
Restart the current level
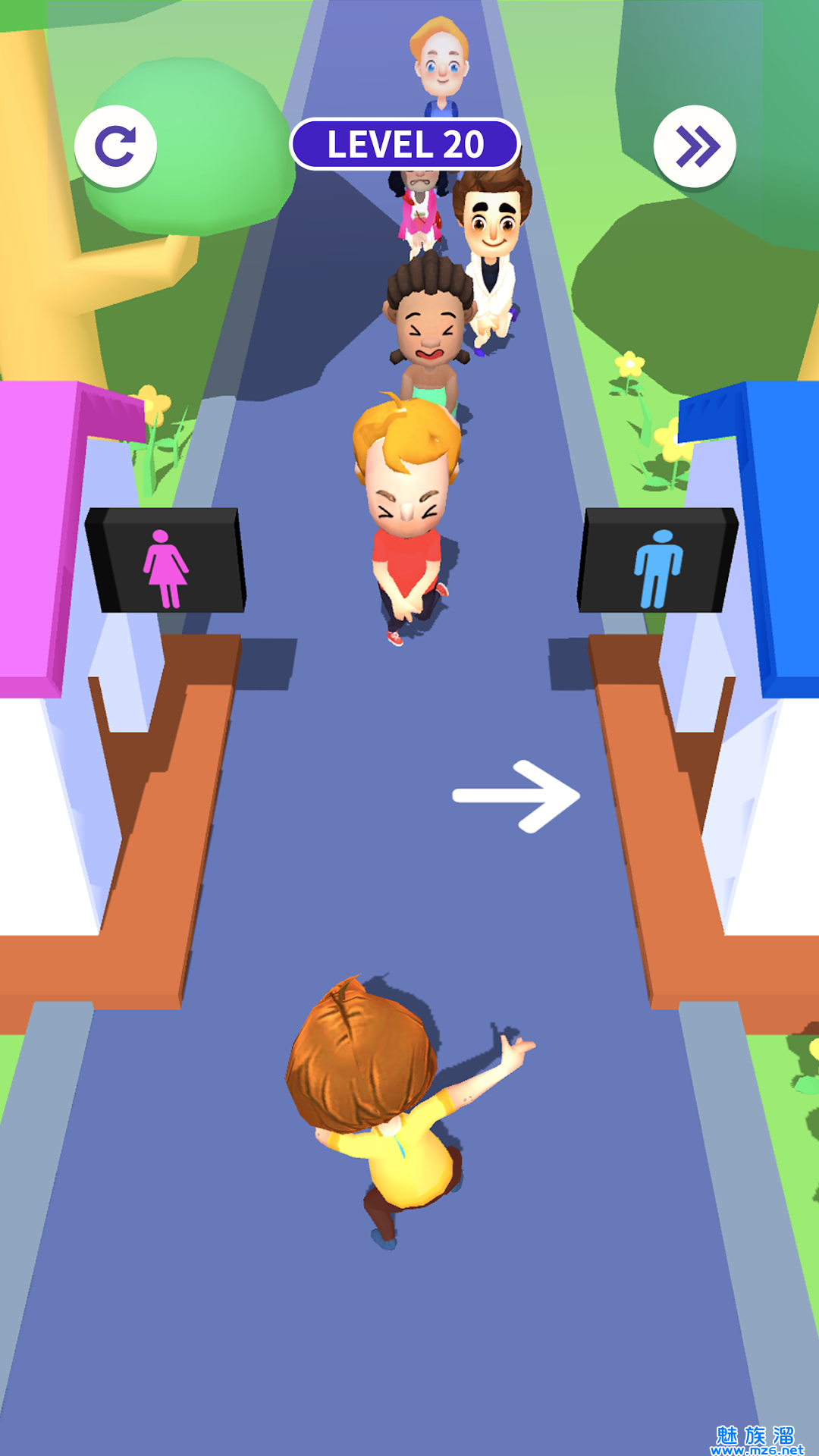point(115,146)
